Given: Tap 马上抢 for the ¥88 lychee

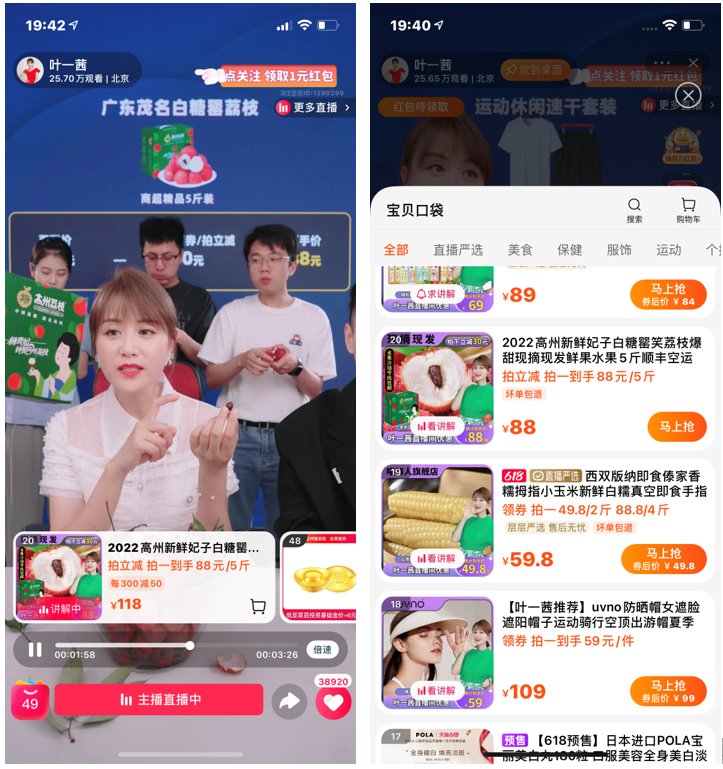Looking at the screenshot, I should tap(677, 427).
